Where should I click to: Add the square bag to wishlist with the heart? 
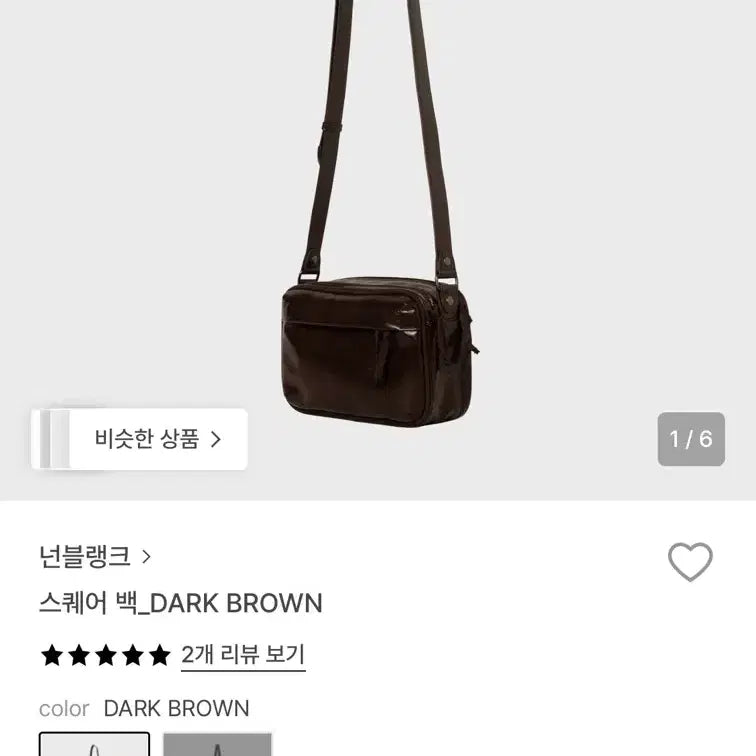(690, 562)
